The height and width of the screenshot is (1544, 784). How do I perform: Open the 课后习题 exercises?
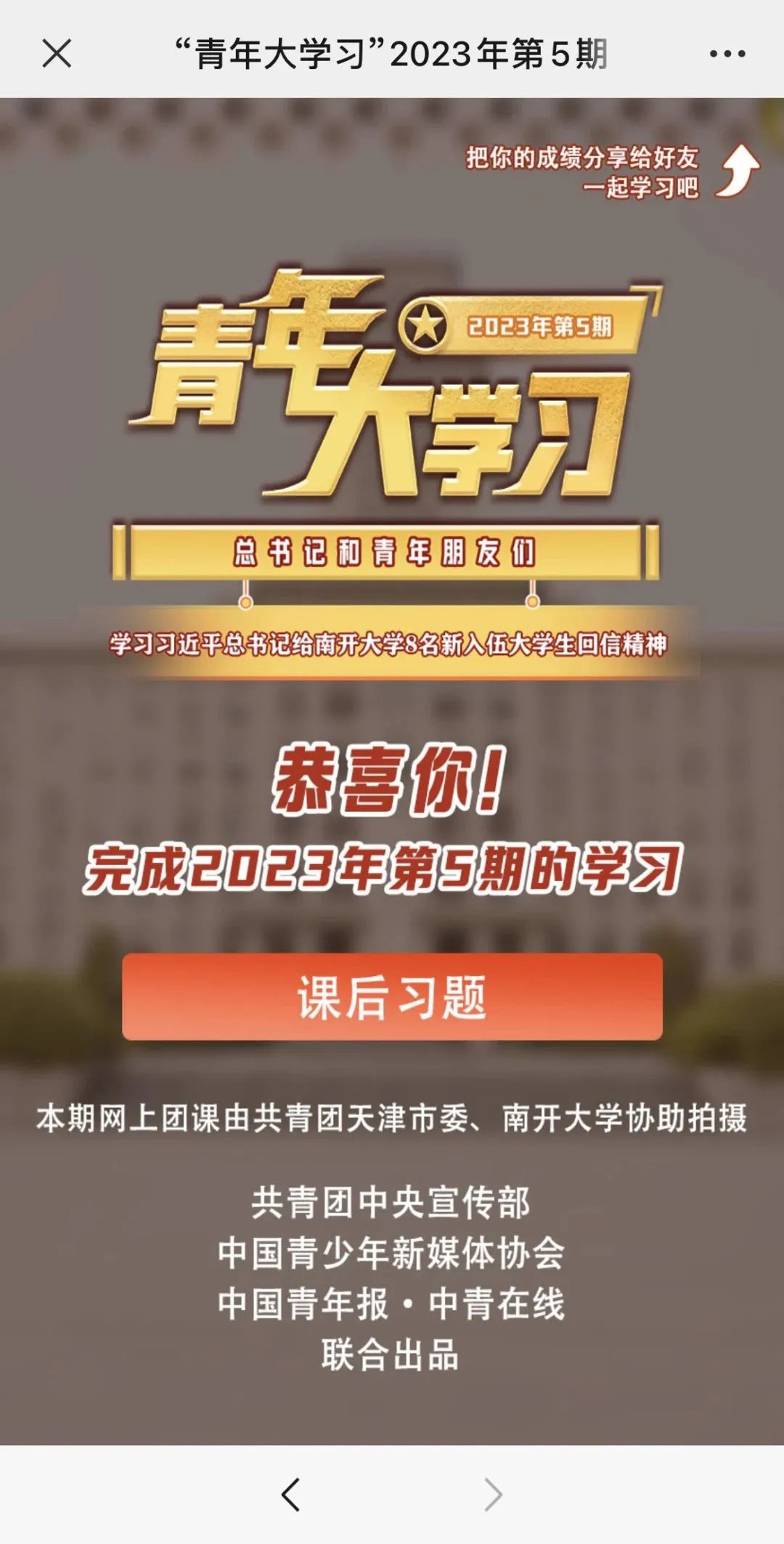392,996
